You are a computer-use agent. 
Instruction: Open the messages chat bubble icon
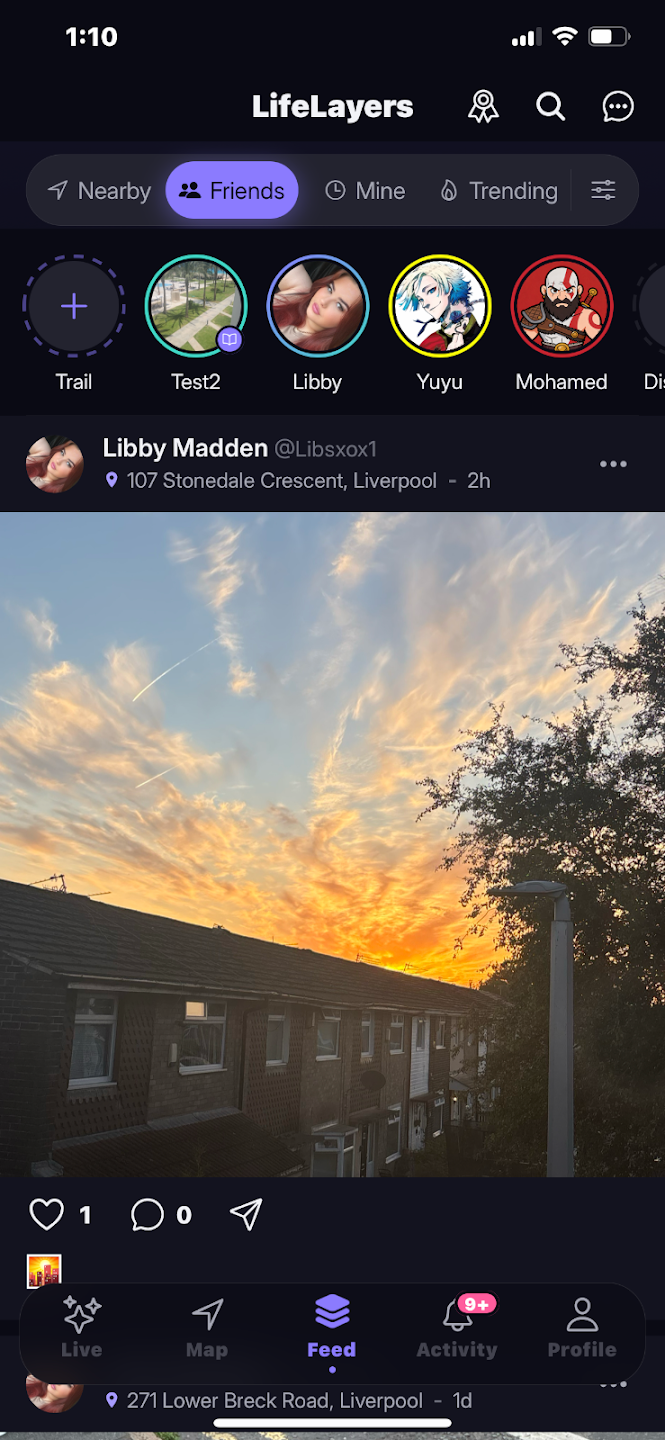click(618, 106)
